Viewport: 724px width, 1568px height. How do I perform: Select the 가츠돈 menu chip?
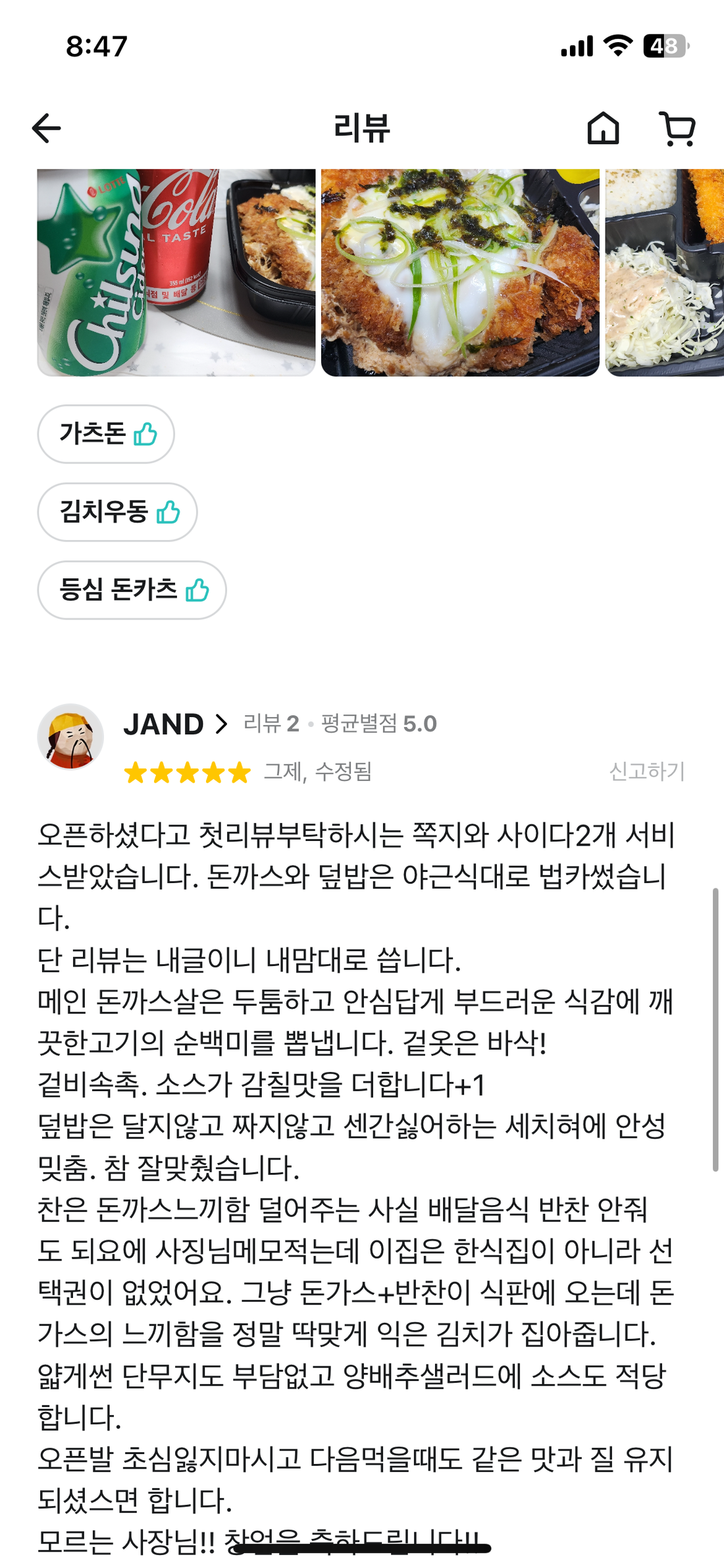click(106, 434)
